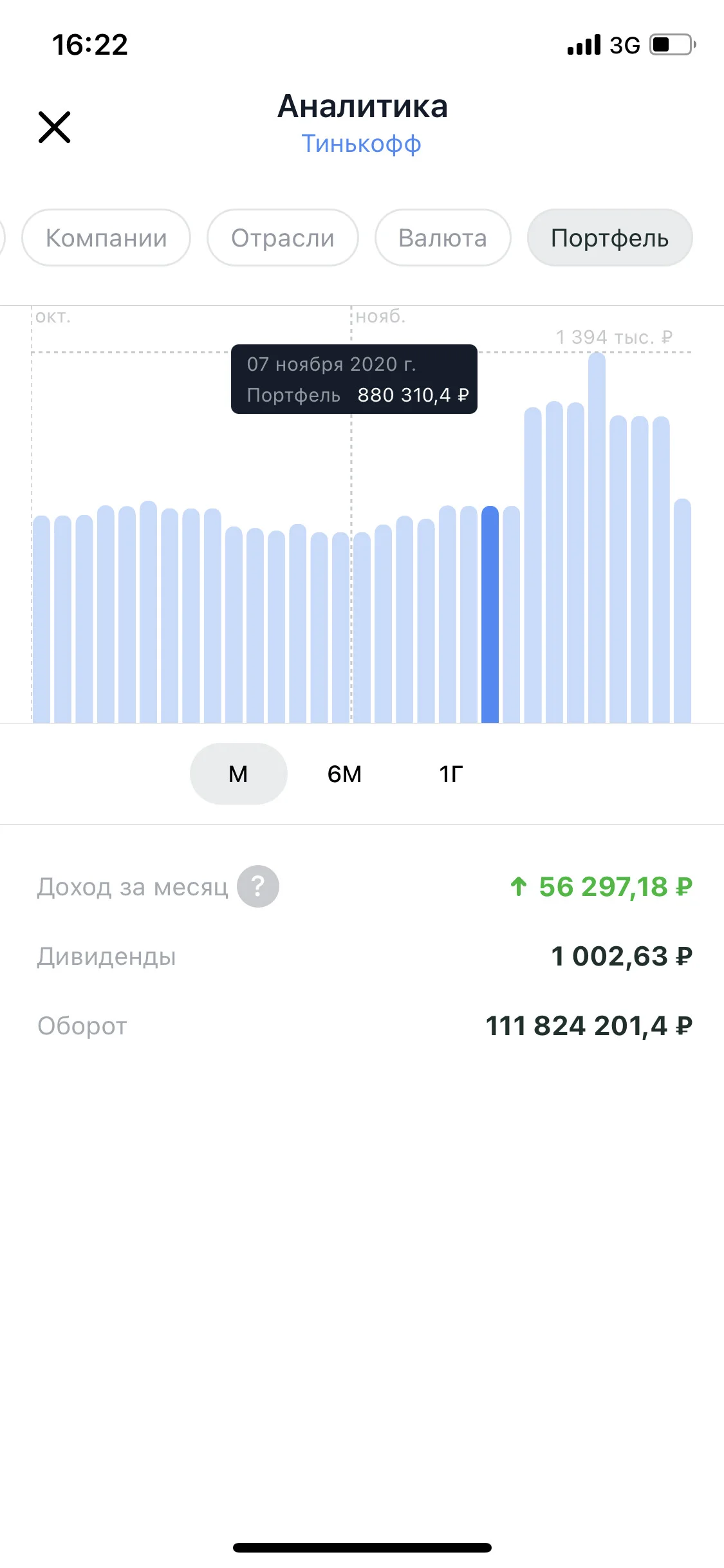
Task: Choose the М one-month period
Action: [x=239, y=774]
